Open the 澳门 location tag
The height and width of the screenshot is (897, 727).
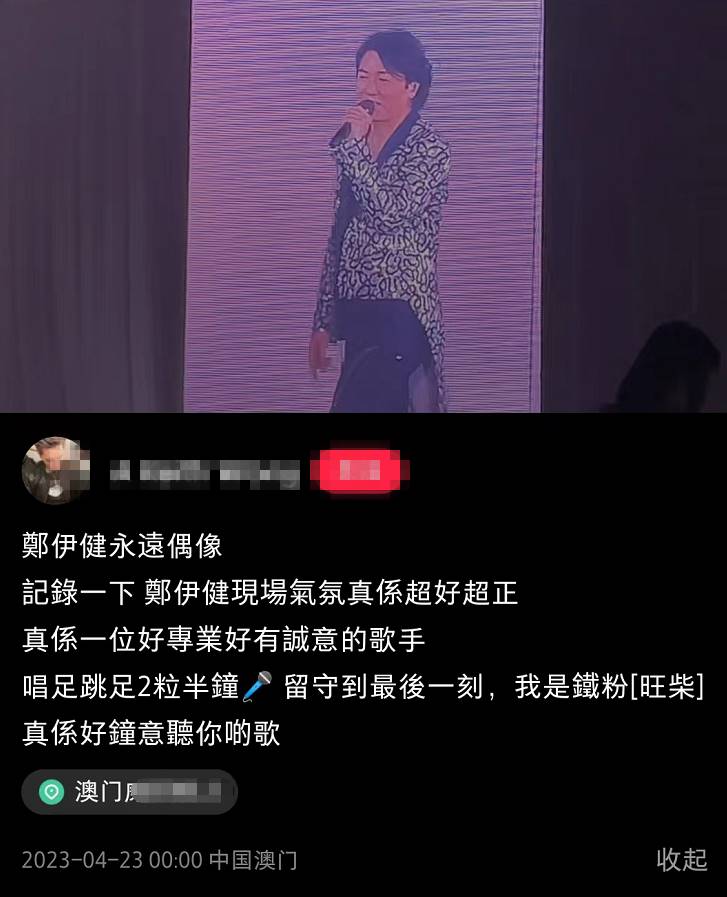point(129,792)
